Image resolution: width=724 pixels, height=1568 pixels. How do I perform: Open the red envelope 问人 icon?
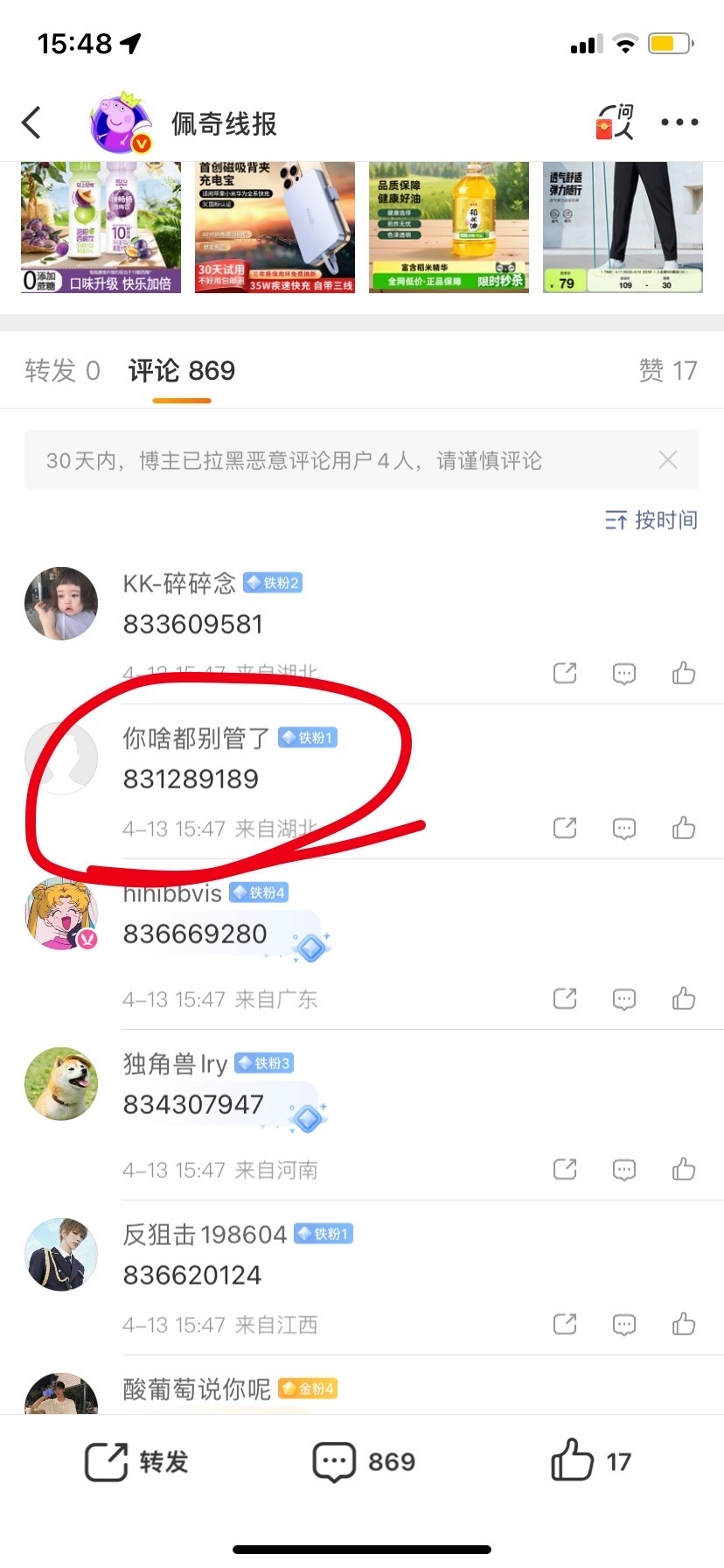615,122
